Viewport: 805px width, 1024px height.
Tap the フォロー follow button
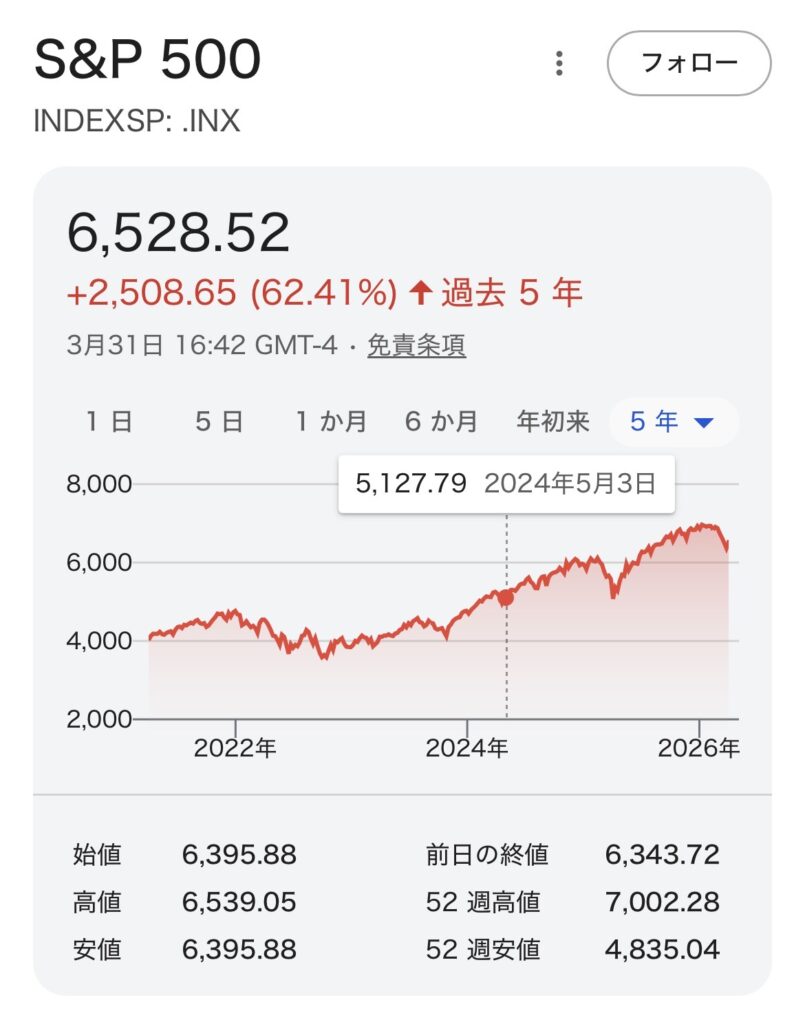[689, 64]
